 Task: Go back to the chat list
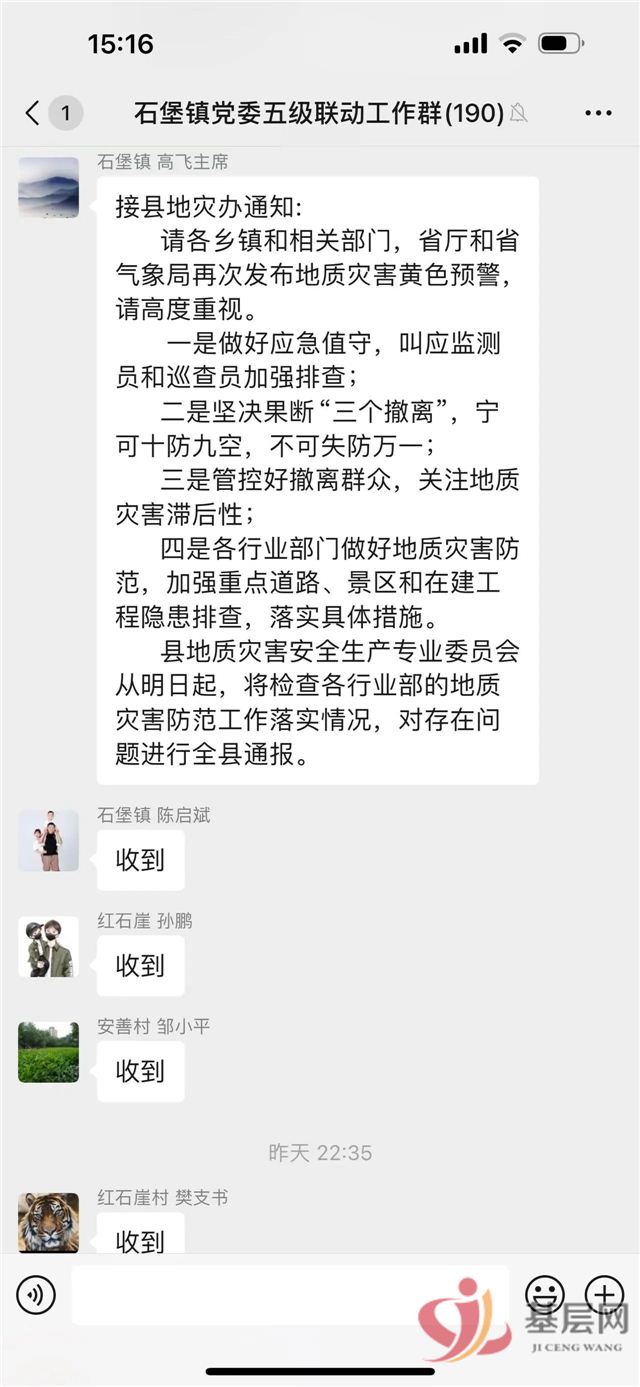(34, 113)
